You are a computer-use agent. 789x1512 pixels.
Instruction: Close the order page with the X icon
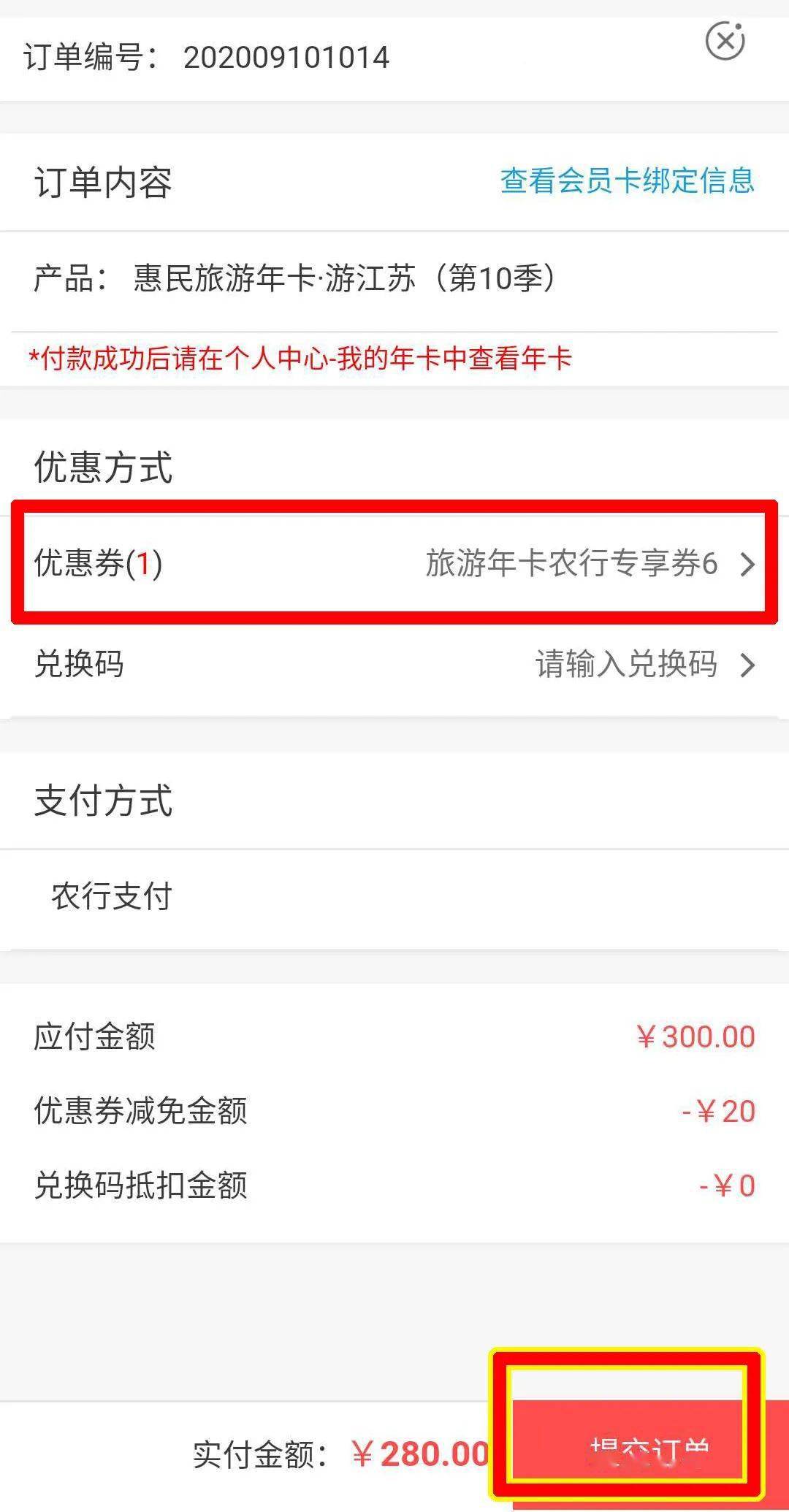pyautogui.click(x=725, y=41)
